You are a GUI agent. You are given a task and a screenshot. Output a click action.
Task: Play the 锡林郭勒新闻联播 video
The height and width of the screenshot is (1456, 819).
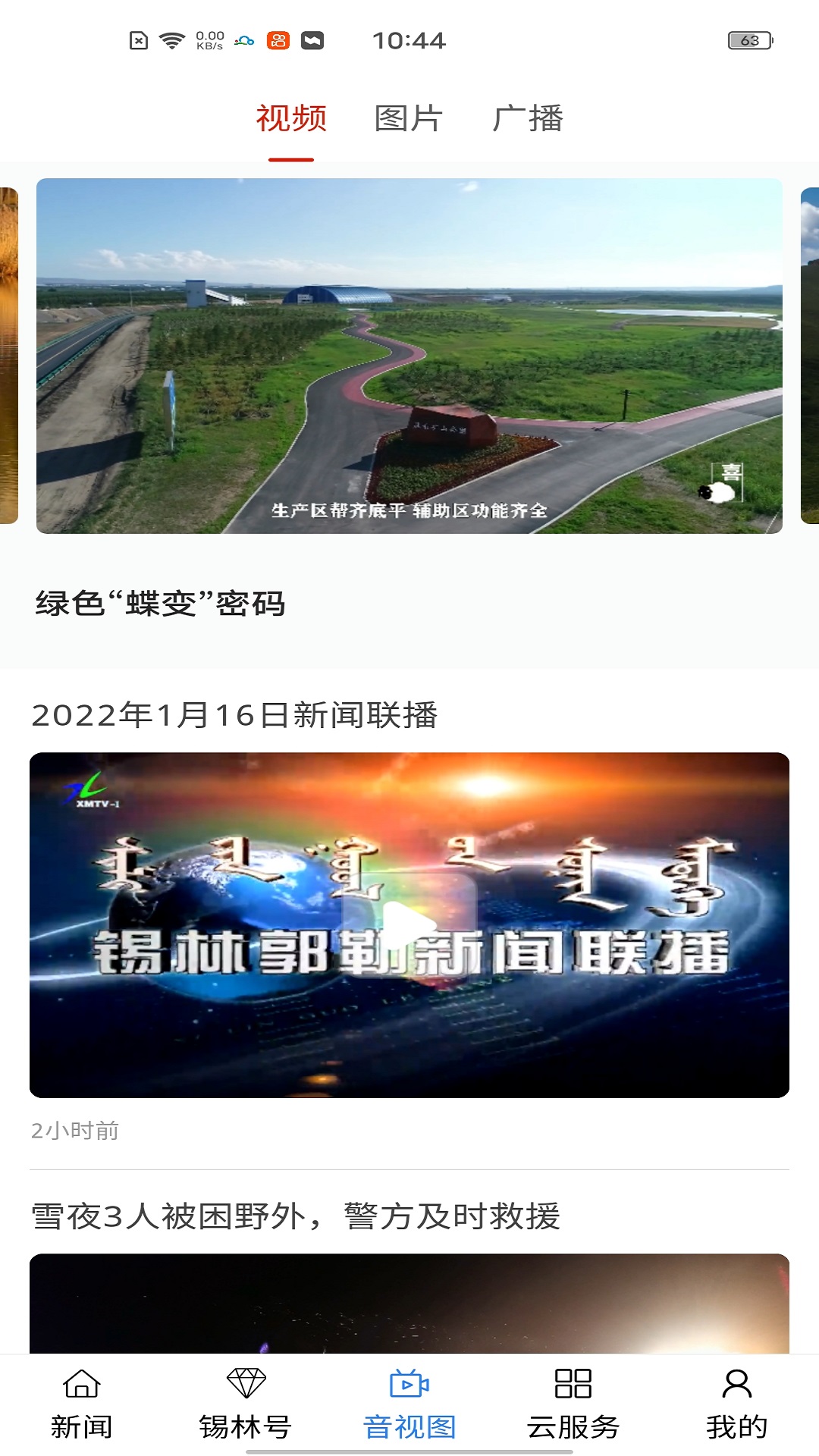click(409, 922)
